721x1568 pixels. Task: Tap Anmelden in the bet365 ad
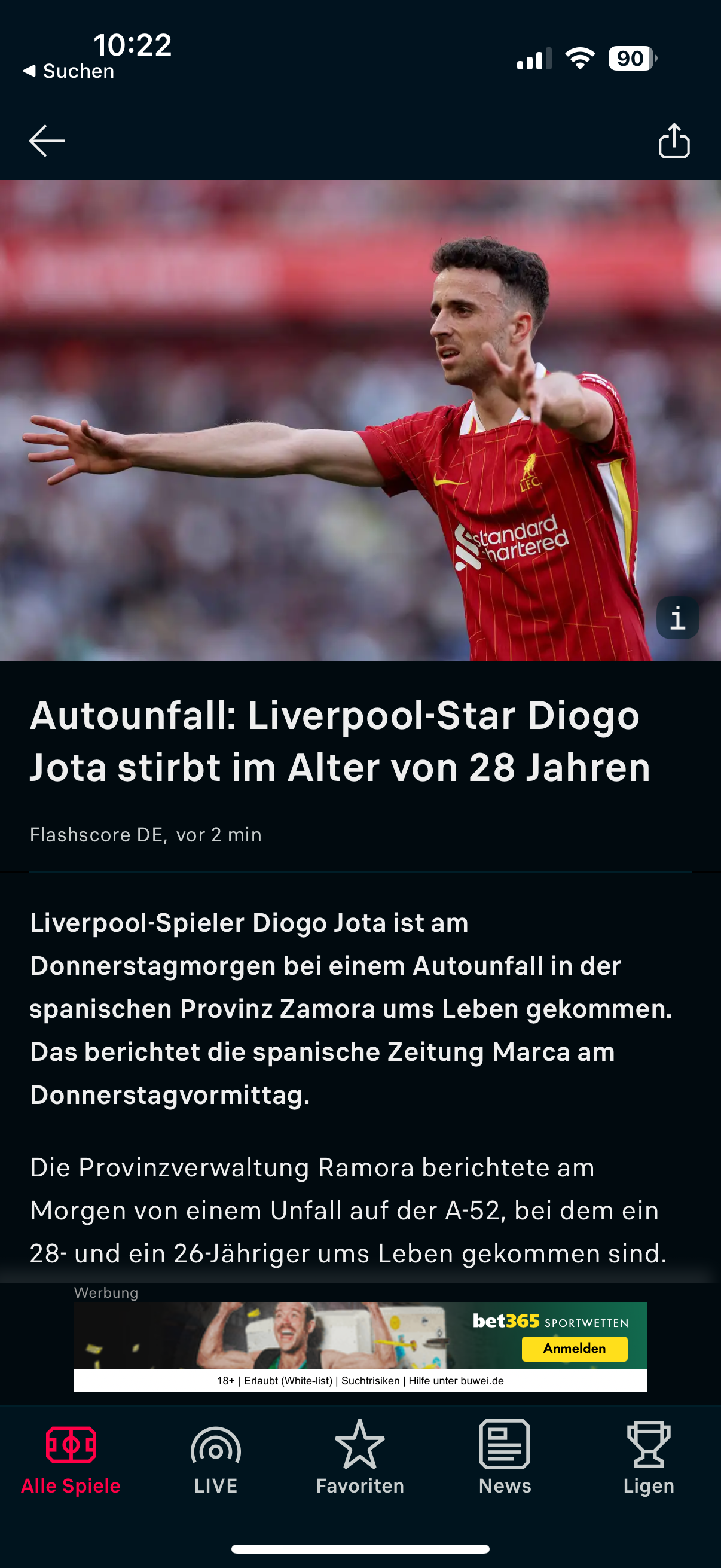575,1349
